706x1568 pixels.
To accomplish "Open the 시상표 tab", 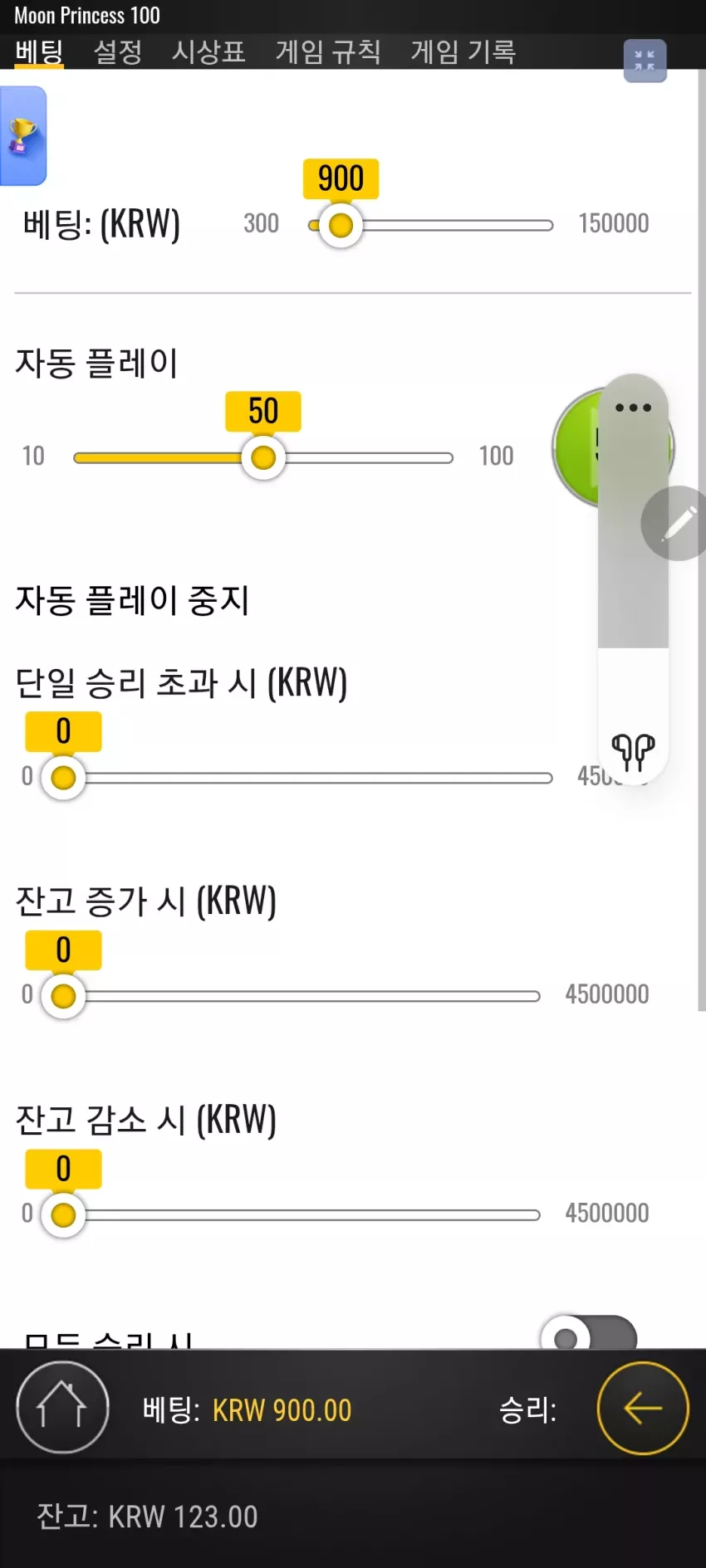I will (x=208, y=52).
